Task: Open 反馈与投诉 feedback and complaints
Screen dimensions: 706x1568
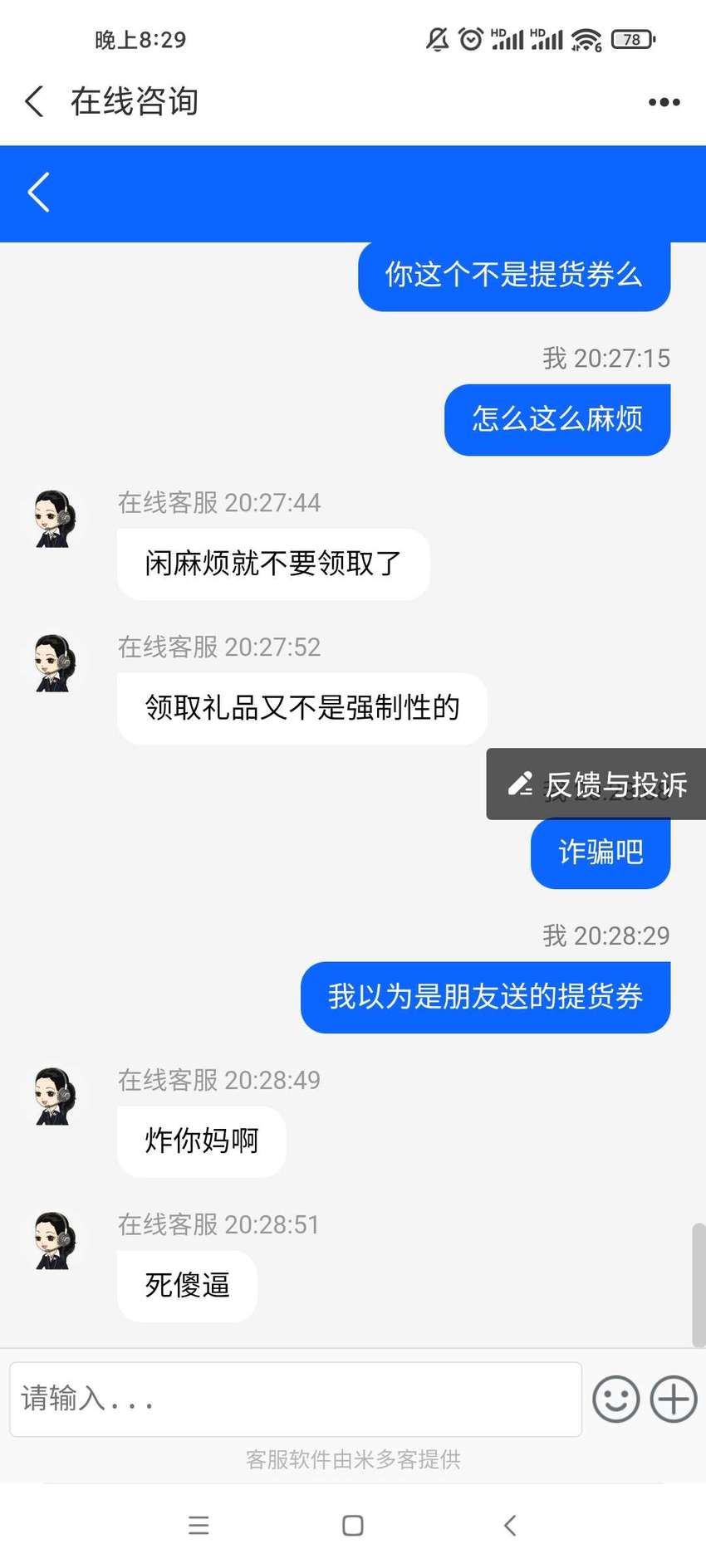Action: [x=596, y=784]
